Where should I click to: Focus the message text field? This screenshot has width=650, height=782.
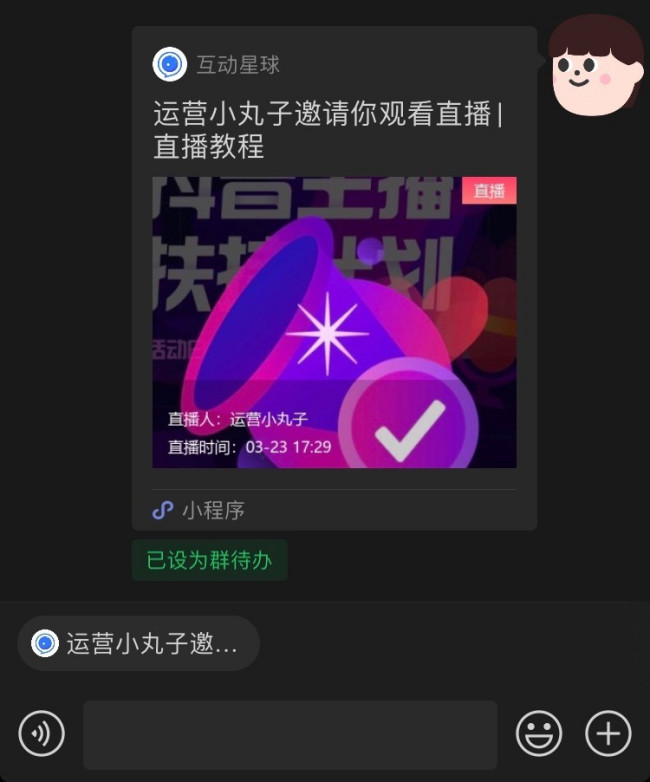[x=290, y=735]
